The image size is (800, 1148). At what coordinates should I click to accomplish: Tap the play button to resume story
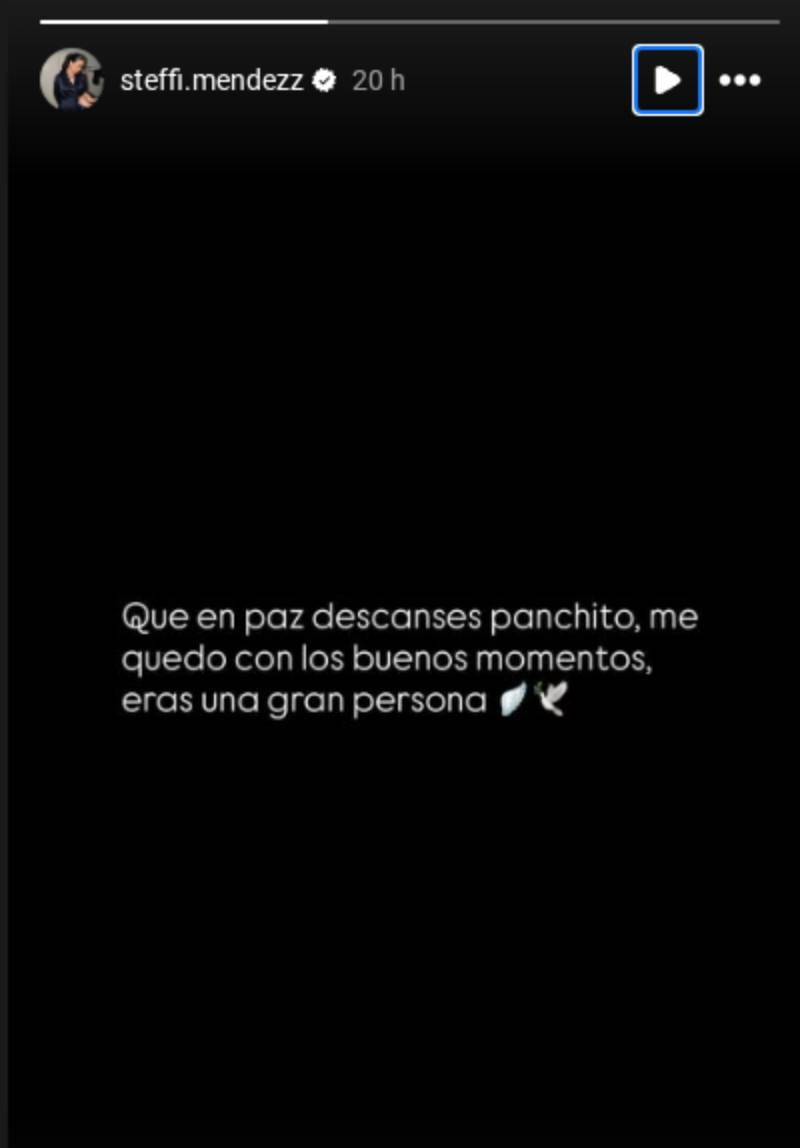pos(667,80)
